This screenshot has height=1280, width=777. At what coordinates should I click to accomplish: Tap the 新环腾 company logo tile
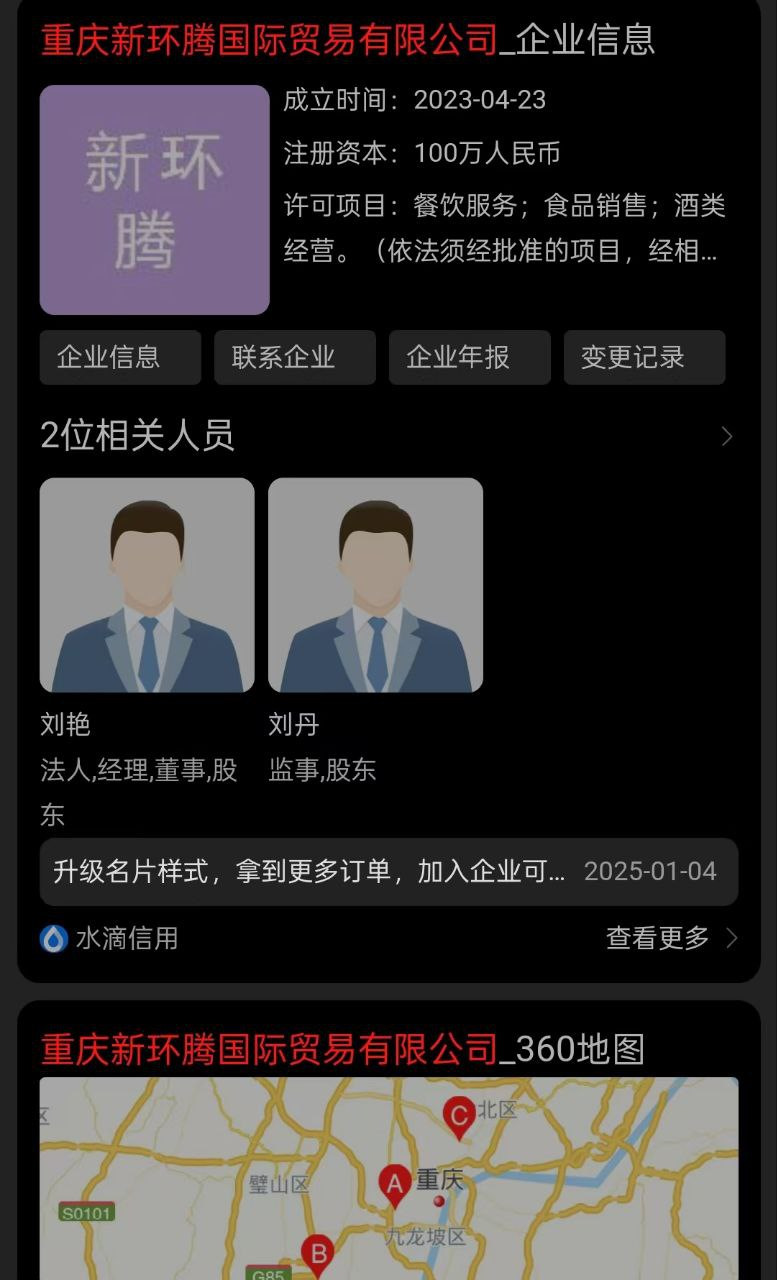[154, 200]
